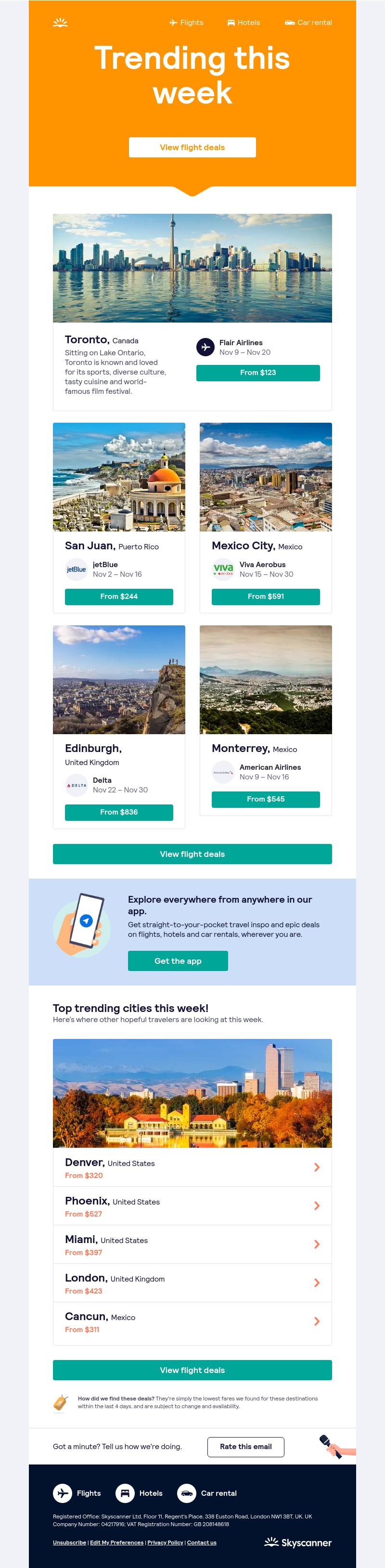The image size is (385, 1568).
Task: Choose San Juan's From $244 fare
Action: coord(119,596)
